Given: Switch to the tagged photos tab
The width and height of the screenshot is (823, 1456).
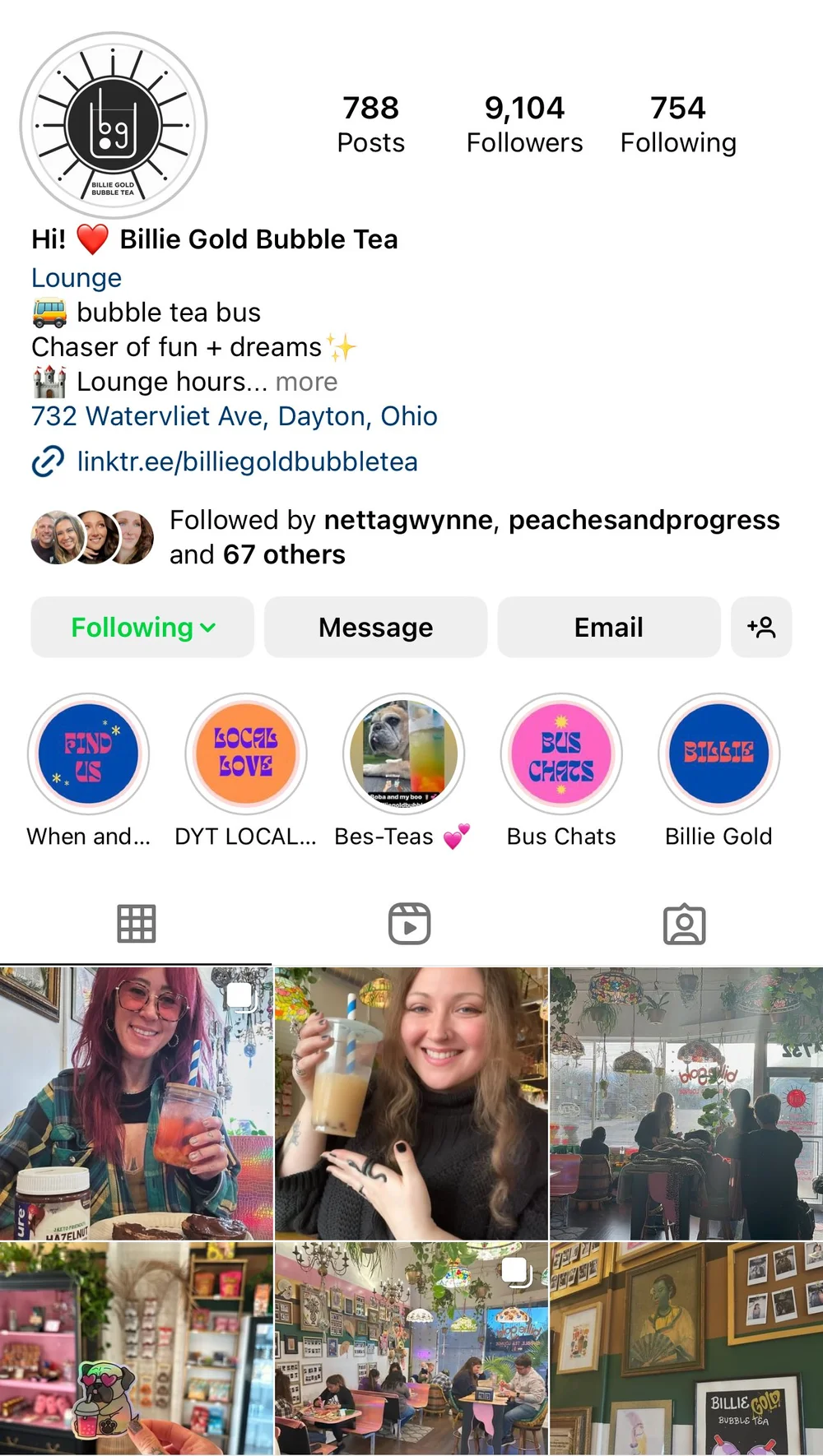Looking at the screenshot, I should (x=685, y=924).
